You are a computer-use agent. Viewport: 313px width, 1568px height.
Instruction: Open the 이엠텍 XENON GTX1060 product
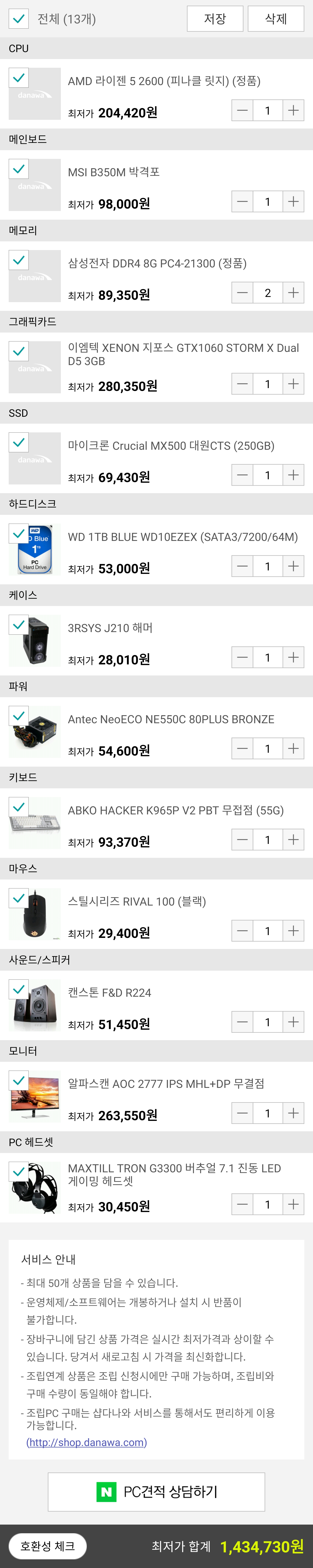click(183, 354)
